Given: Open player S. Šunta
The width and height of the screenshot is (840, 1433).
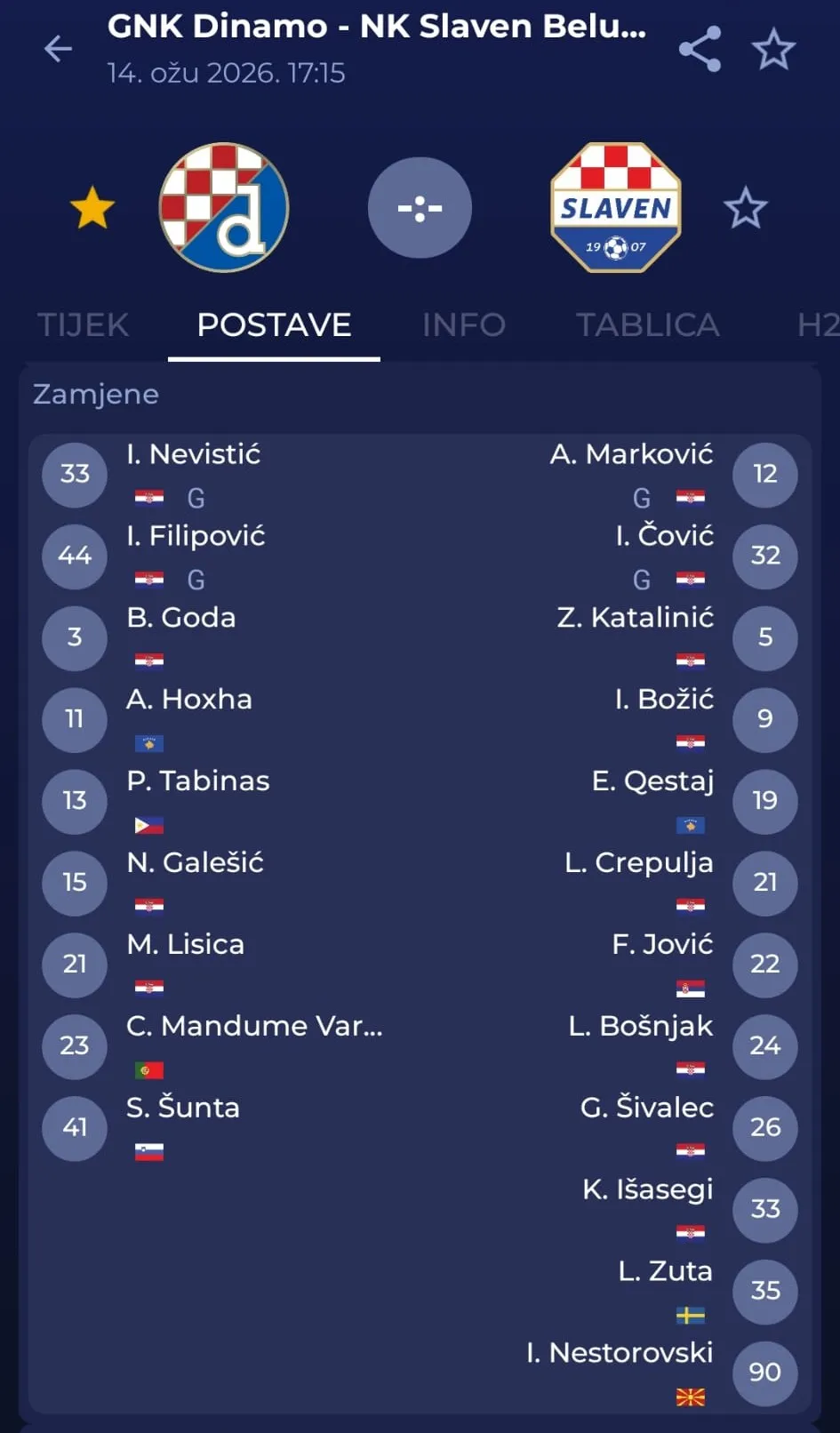Looking at the screenshot, I should click(183, 1109).
